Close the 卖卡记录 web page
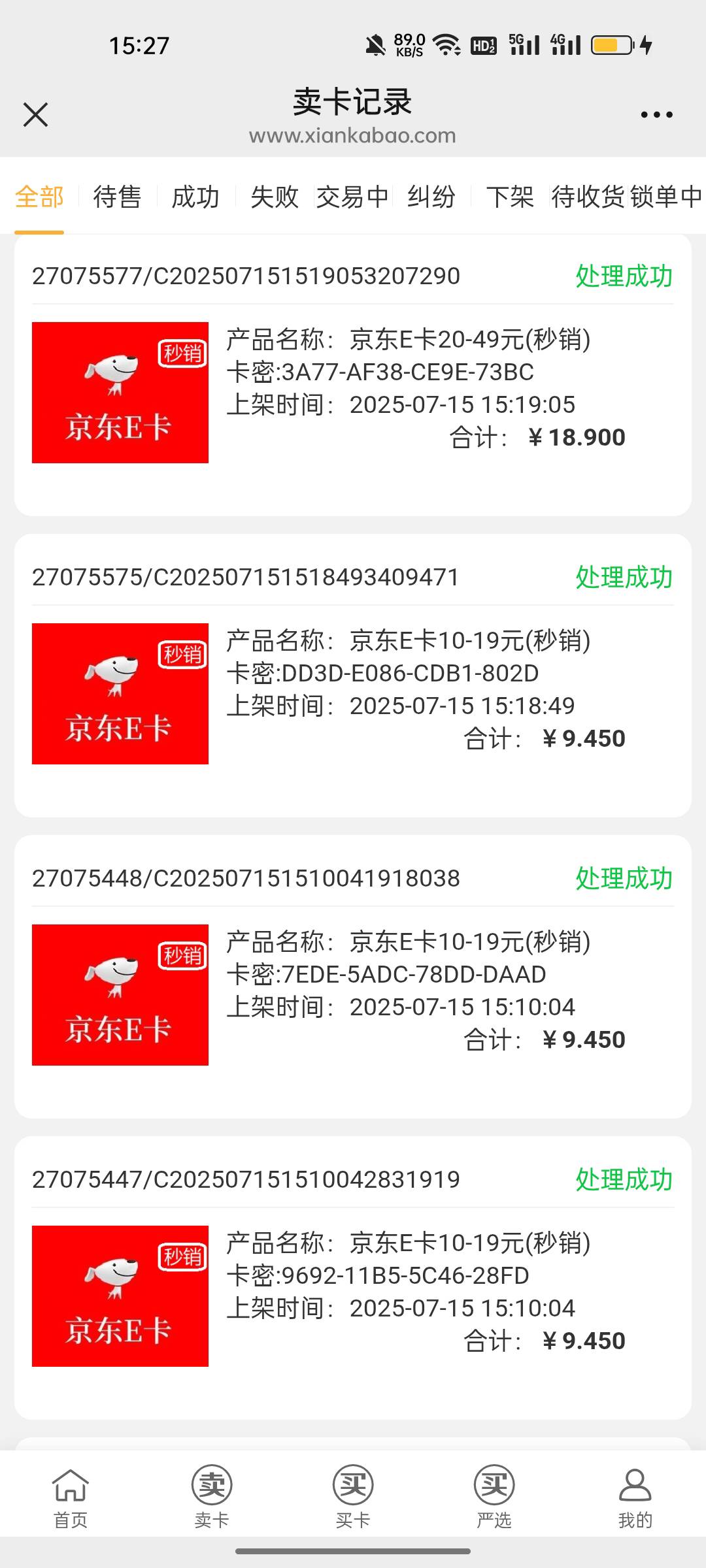Viewport: 706px width, 1568px height. pyautogui.click(x=35, y=114)
